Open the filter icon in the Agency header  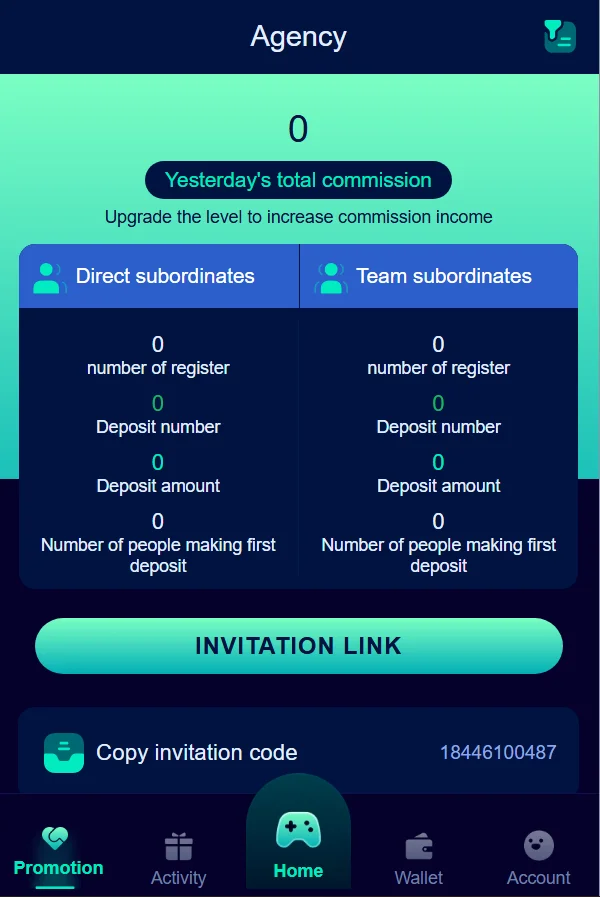(x=559, y=37)
